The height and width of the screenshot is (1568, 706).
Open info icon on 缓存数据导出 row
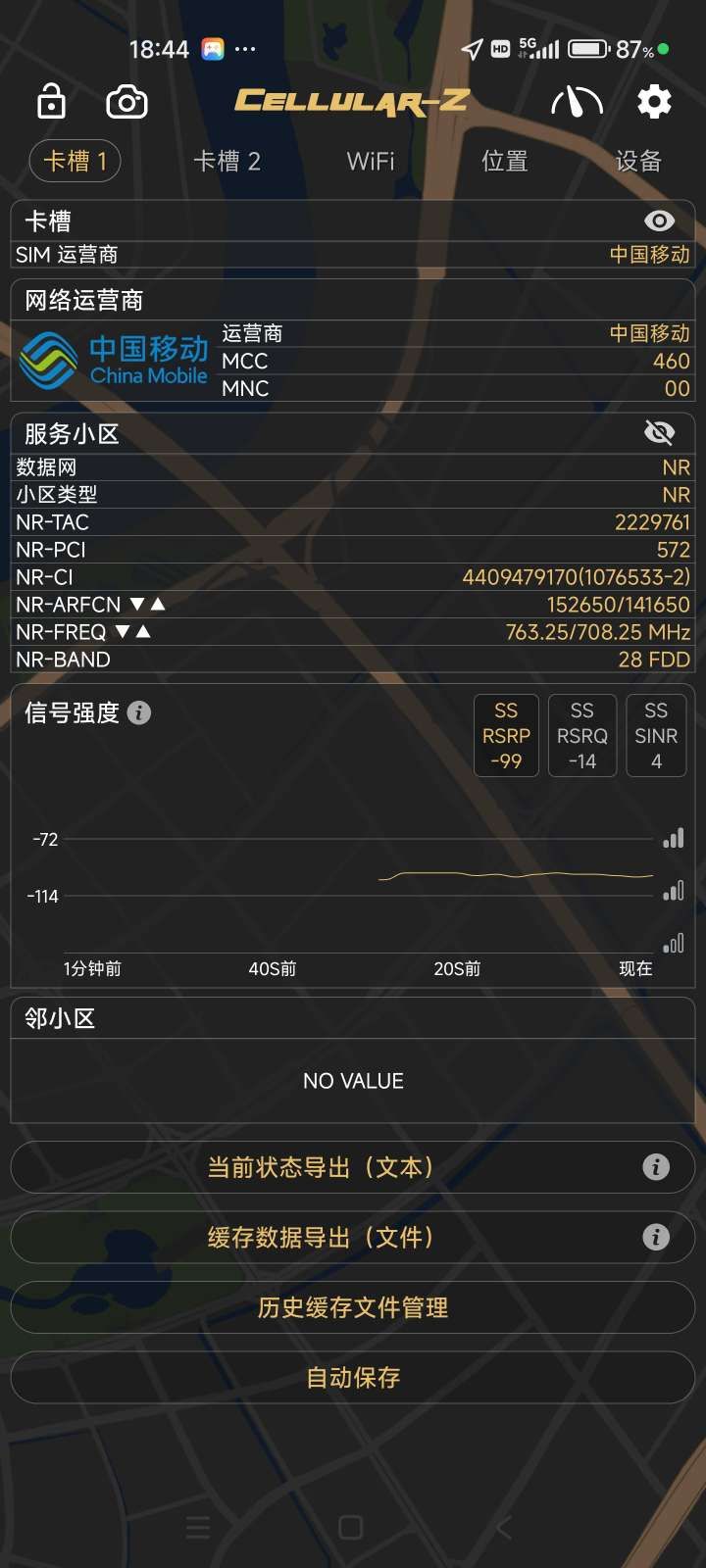point(656,1237)
